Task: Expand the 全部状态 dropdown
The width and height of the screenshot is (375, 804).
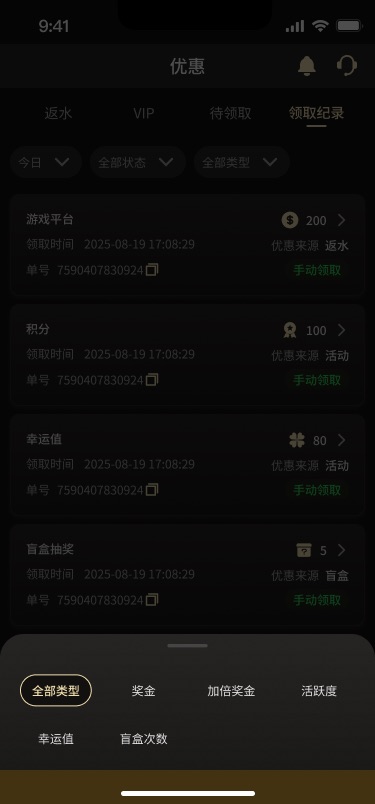Action: (137, 163)
